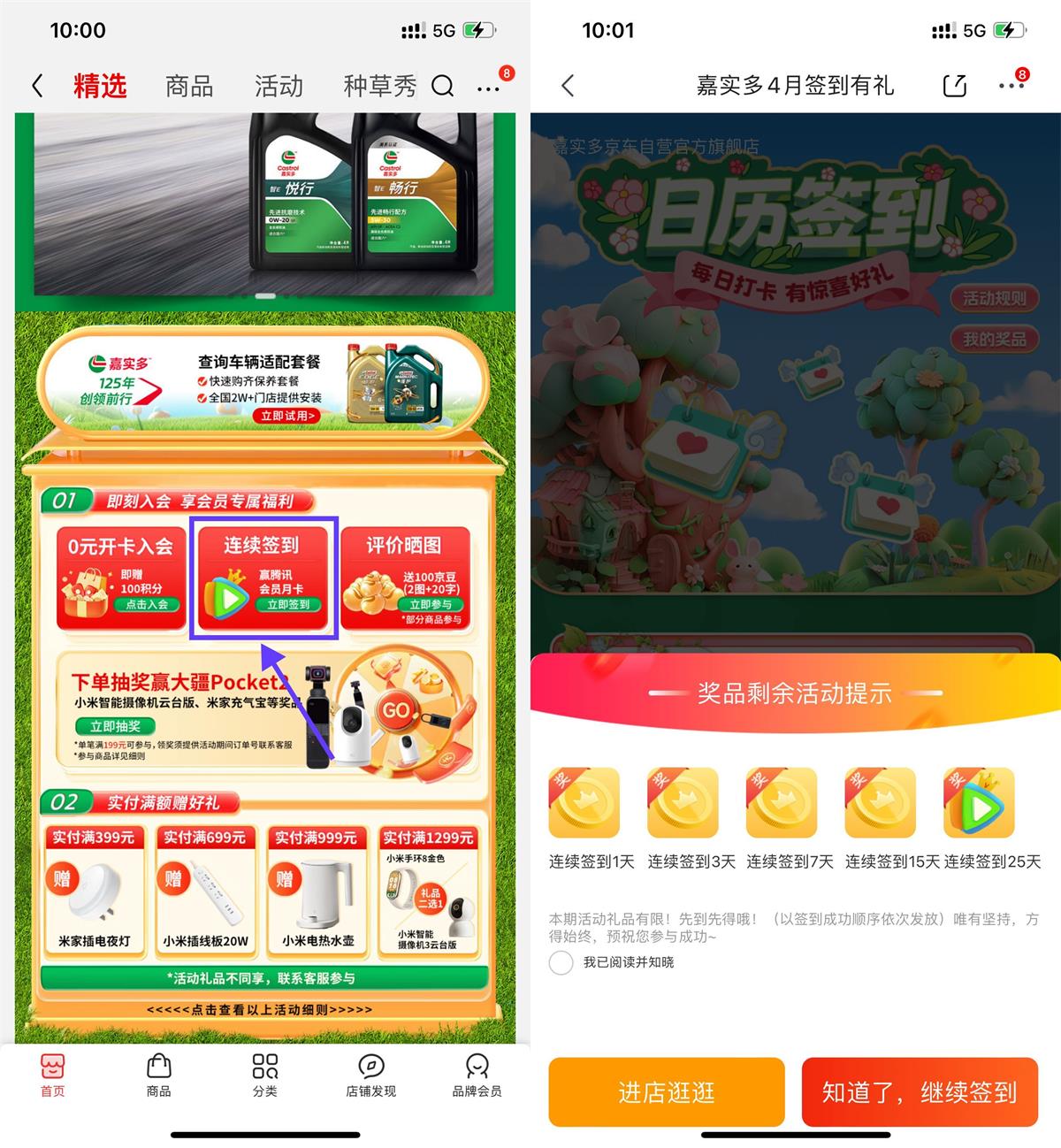1061x1148 pixels.
Task: Open the 连续签到 card
Action: (263, 578)
